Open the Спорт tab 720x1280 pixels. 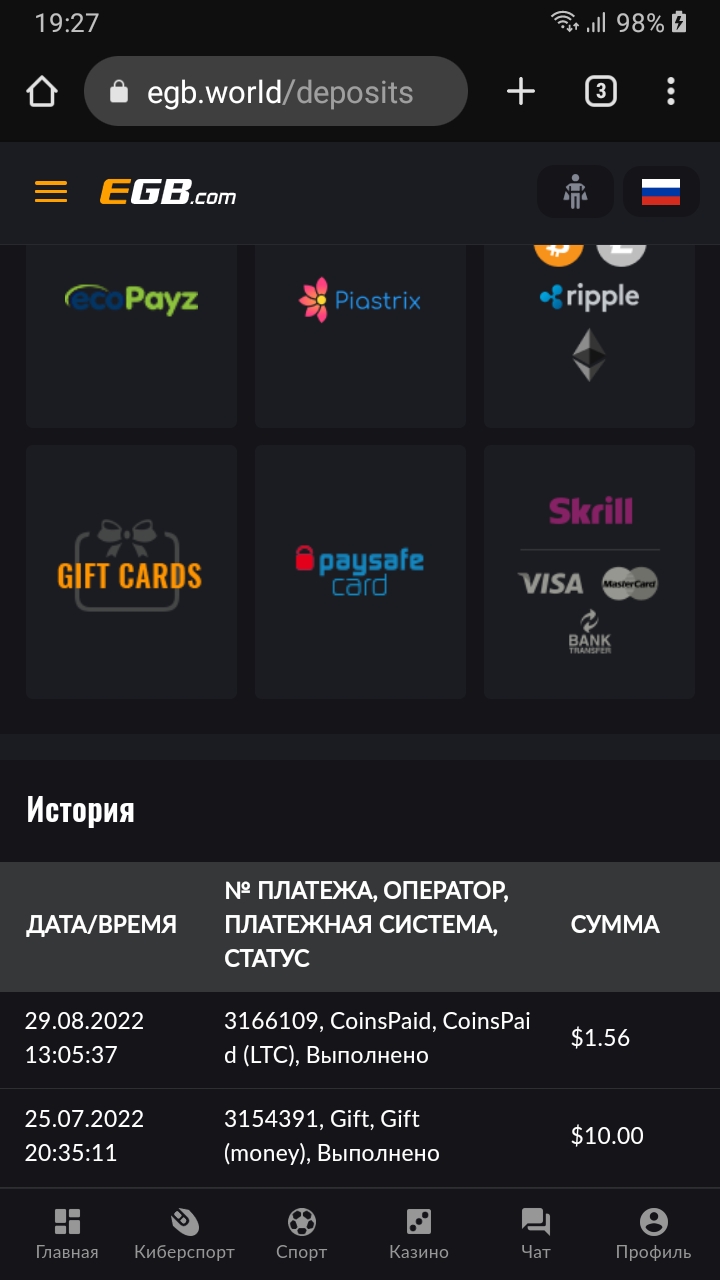pyautogui.click(x=301, y=1233)
